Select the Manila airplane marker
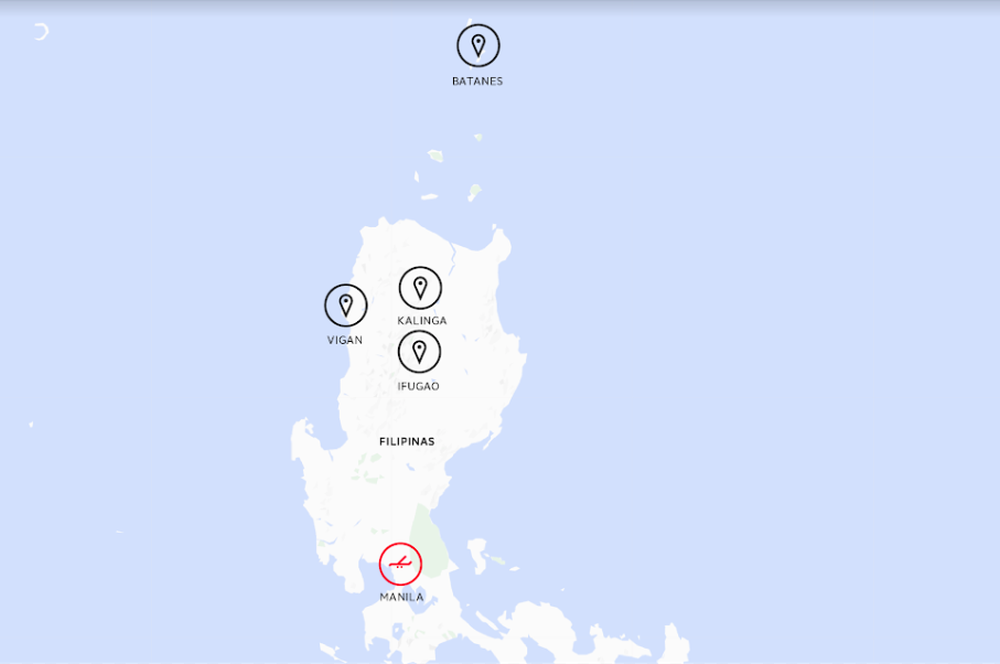Viewport: 1000px width, 664px height. click(400, 564)
